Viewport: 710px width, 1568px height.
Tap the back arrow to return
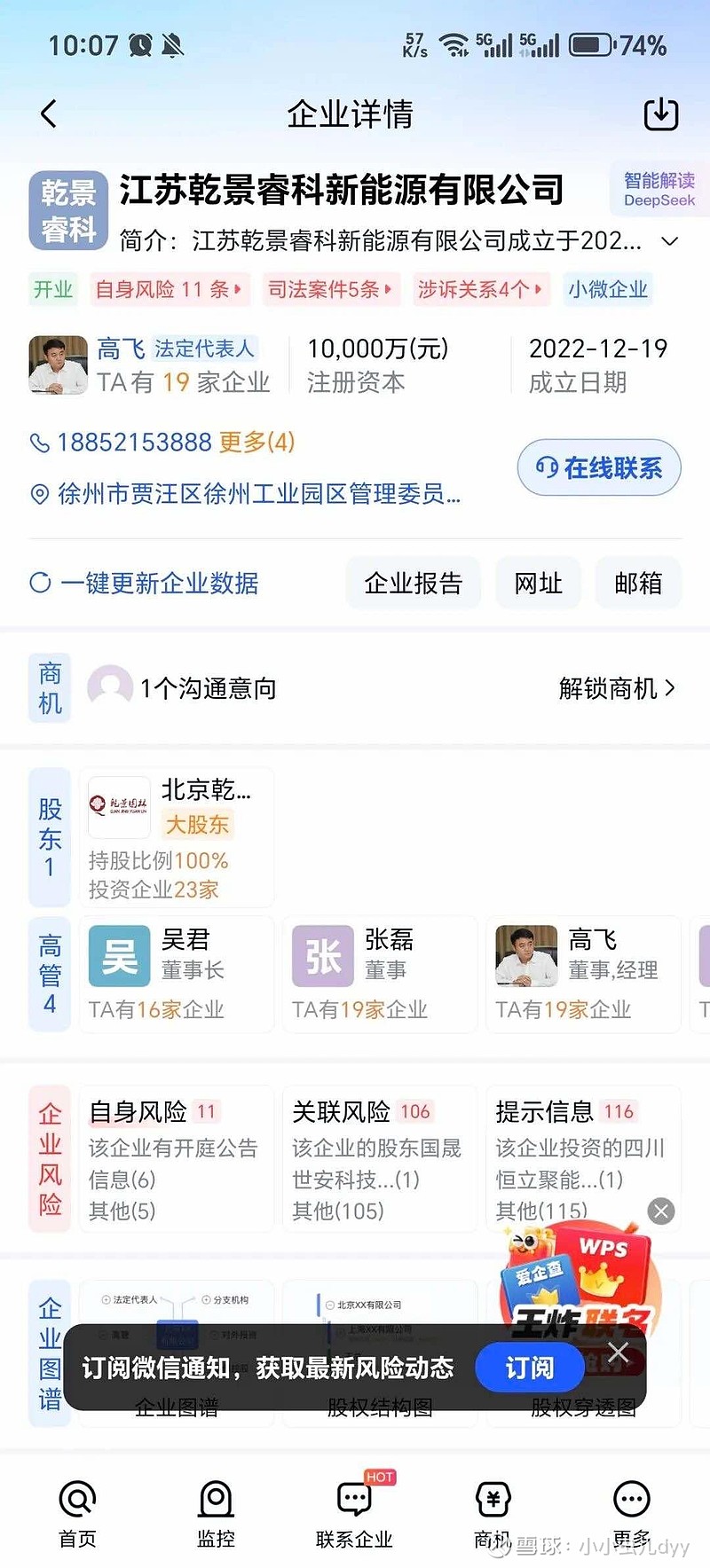tap(46, 114)
